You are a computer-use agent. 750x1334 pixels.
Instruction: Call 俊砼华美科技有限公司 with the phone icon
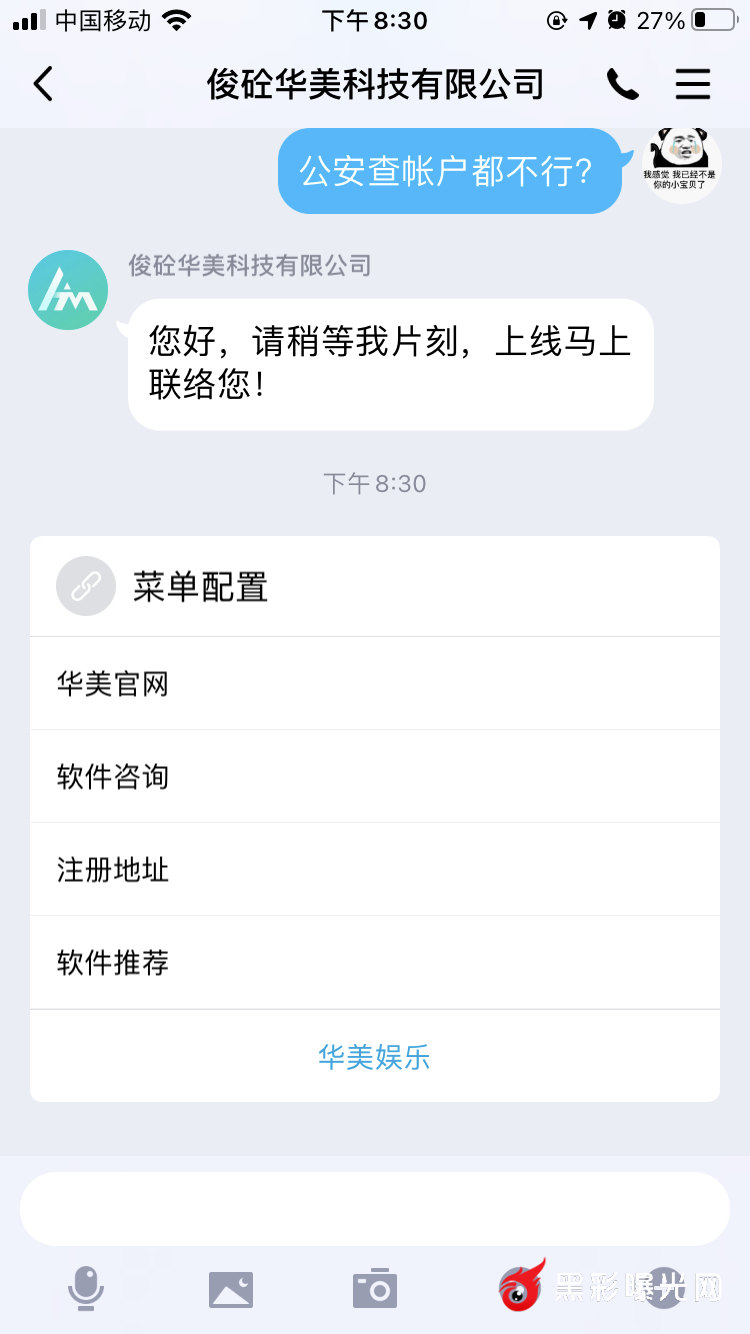pyautogui.click(x=622, y=85)
